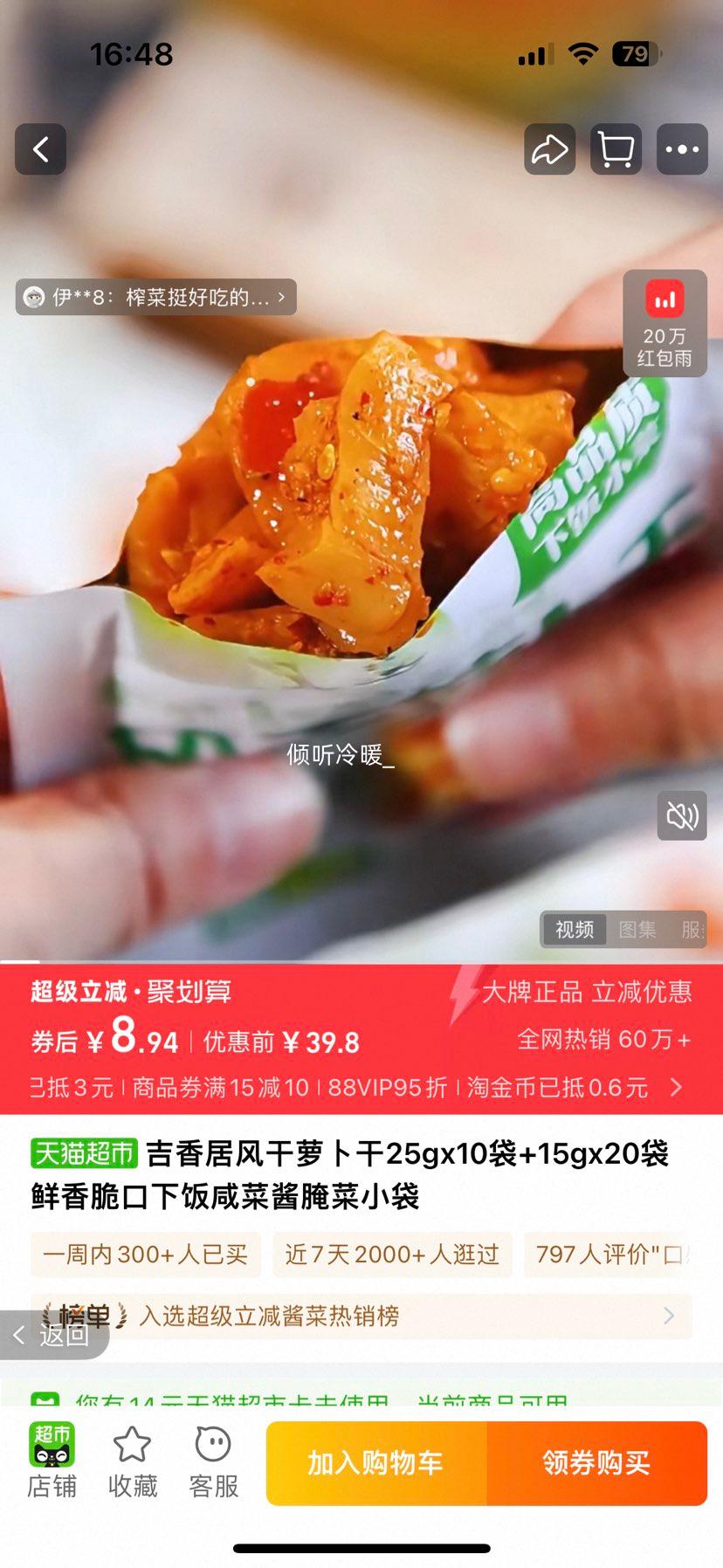The width and height of the screenshot is (723, 1568).
Task: Open the shopping cart icon in the header
Action: coord(615,148)
